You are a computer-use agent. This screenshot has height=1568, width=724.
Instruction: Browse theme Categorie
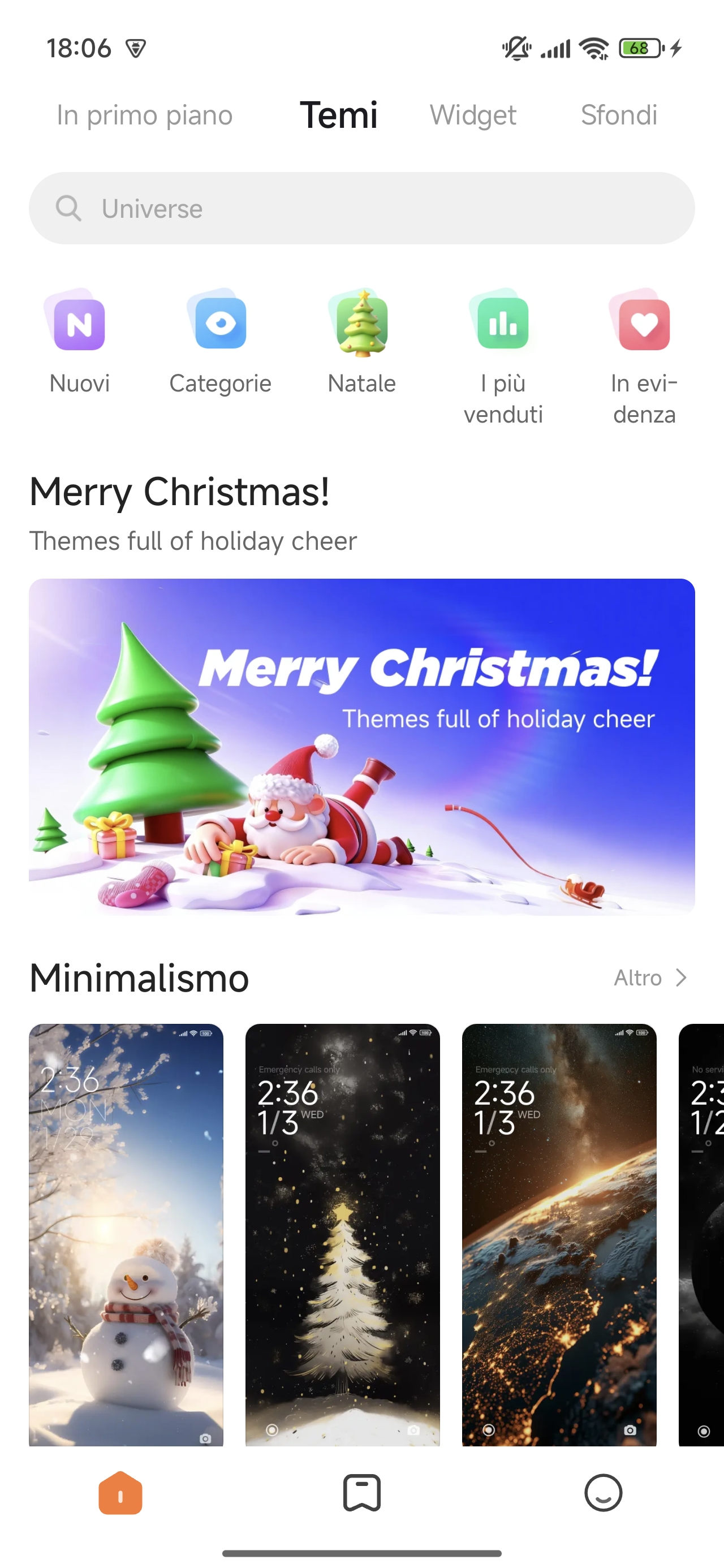(x=221, y=342)
